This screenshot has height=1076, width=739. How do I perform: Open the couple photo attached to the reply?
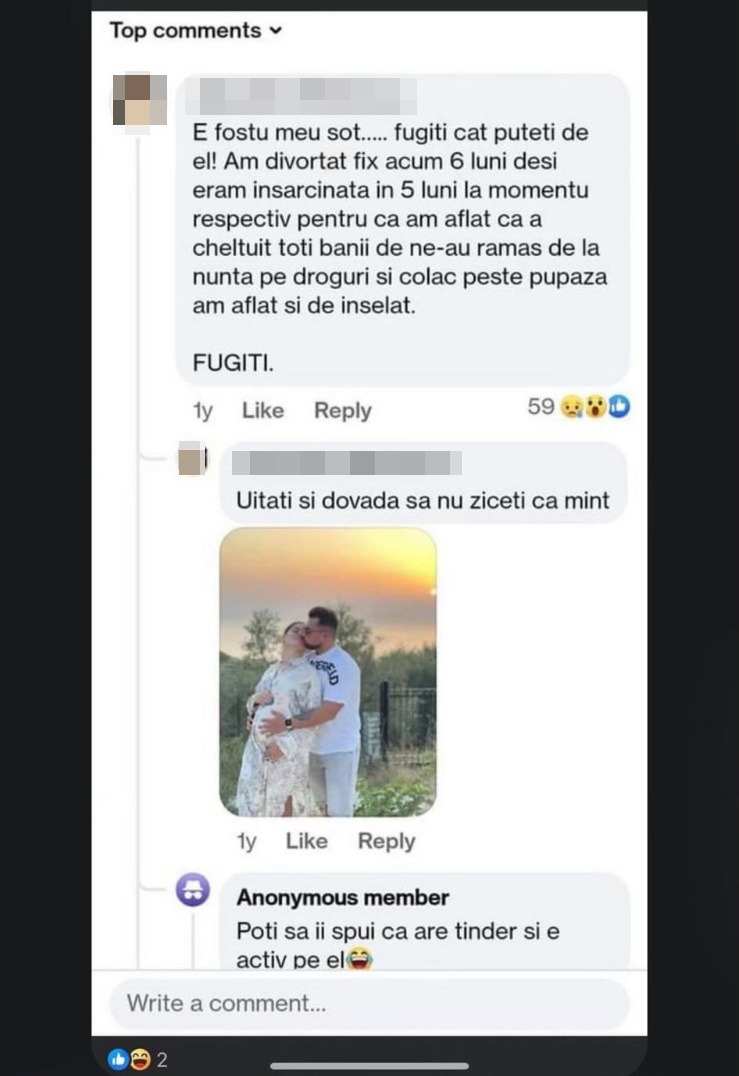(327, 671)
